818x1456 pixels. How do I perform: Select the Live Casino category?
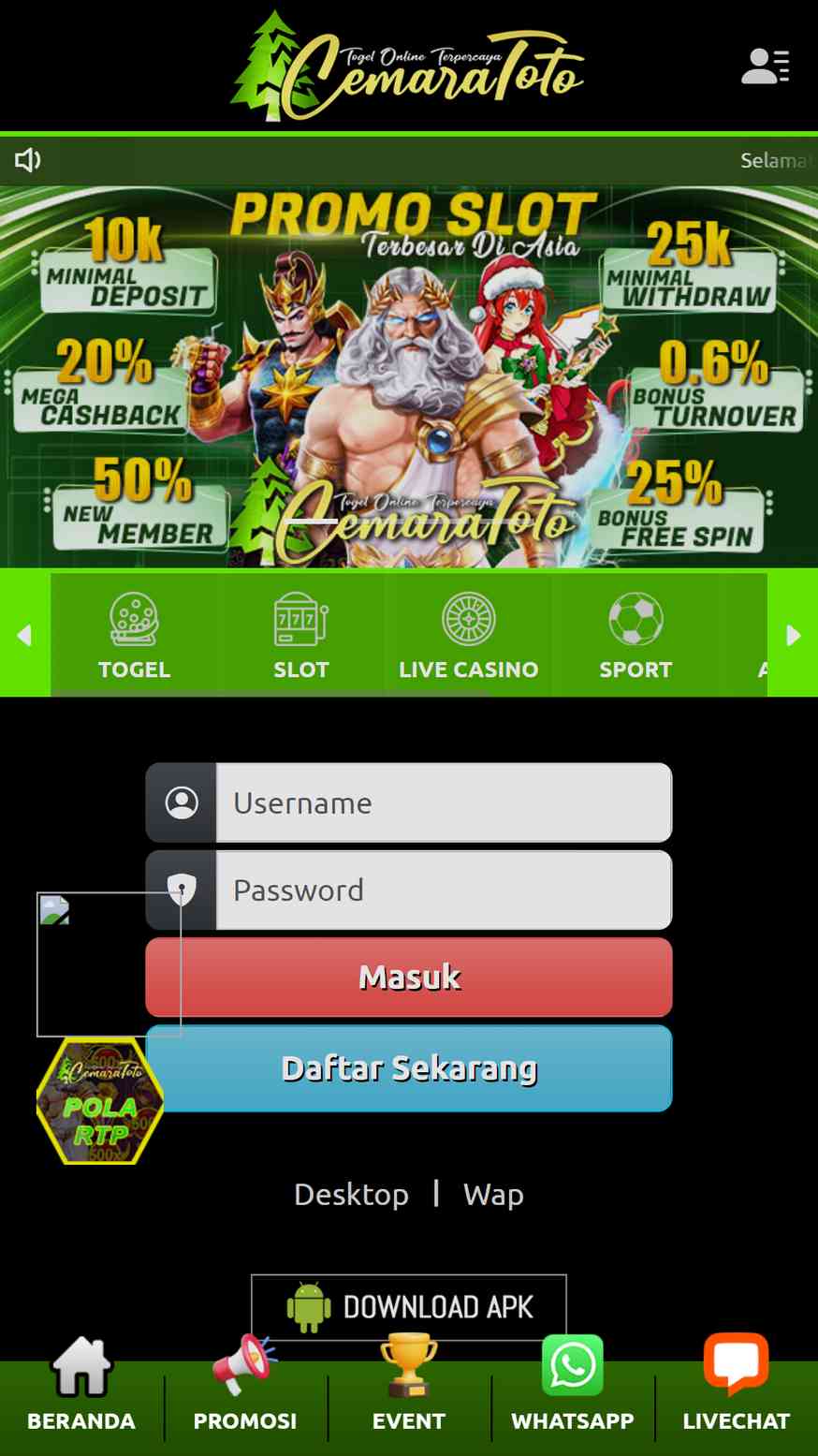pos(468,635)
